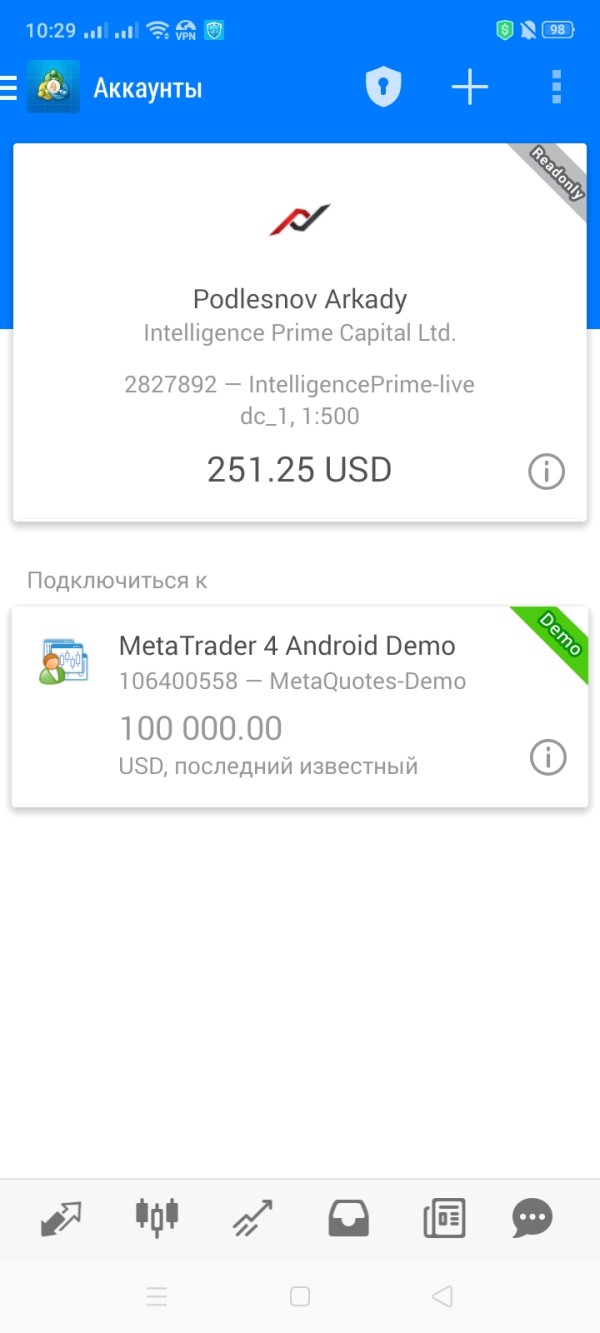Switch to the quotes arrows tab

(x=60, y=1218)
